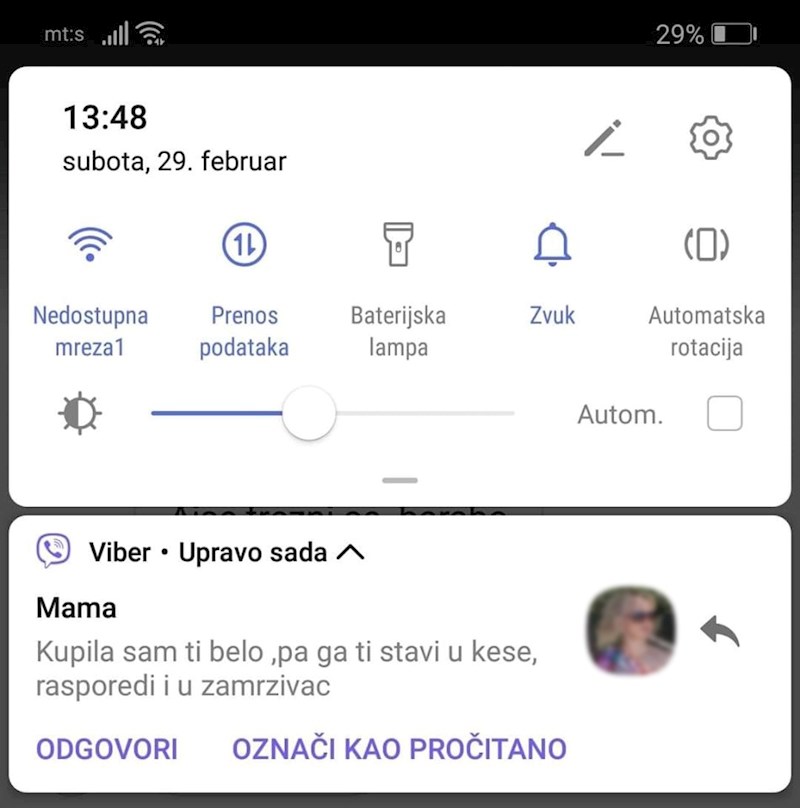Check the Autom. brightness checkbox
Screen dimensions: 800x808
point(724,414)
